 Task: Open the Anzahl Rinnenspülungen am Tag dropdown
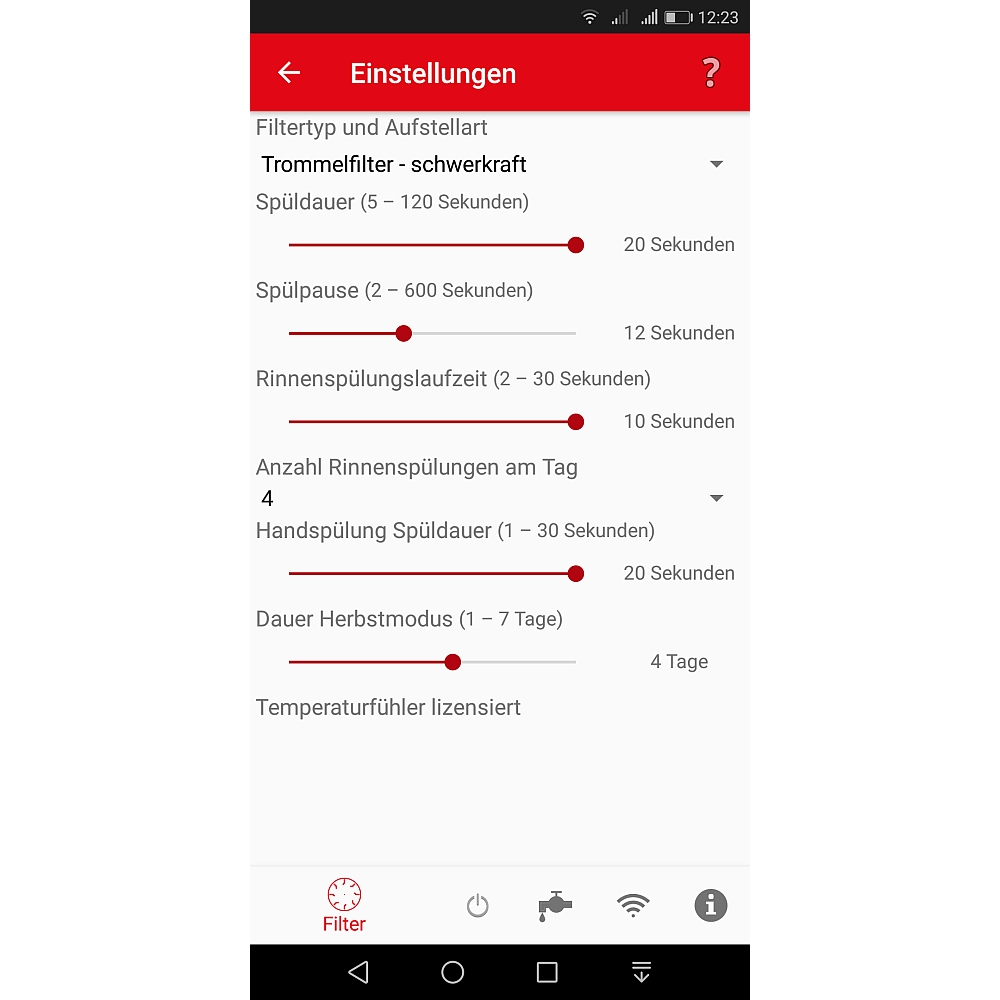(x=490, y=498)
